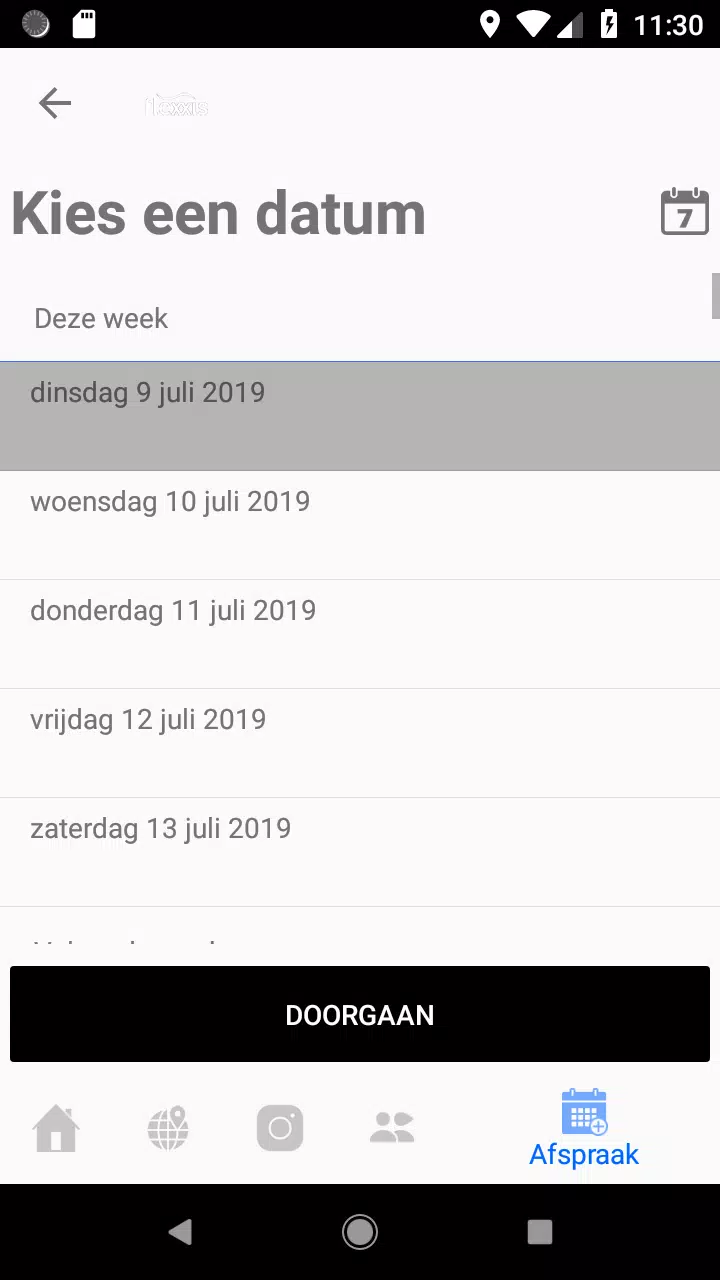Image resolution: width=720 pixels, height=1280 pixels.
Task: Switch to the Afspraak tab label
Action: [x=584, y=1154]
